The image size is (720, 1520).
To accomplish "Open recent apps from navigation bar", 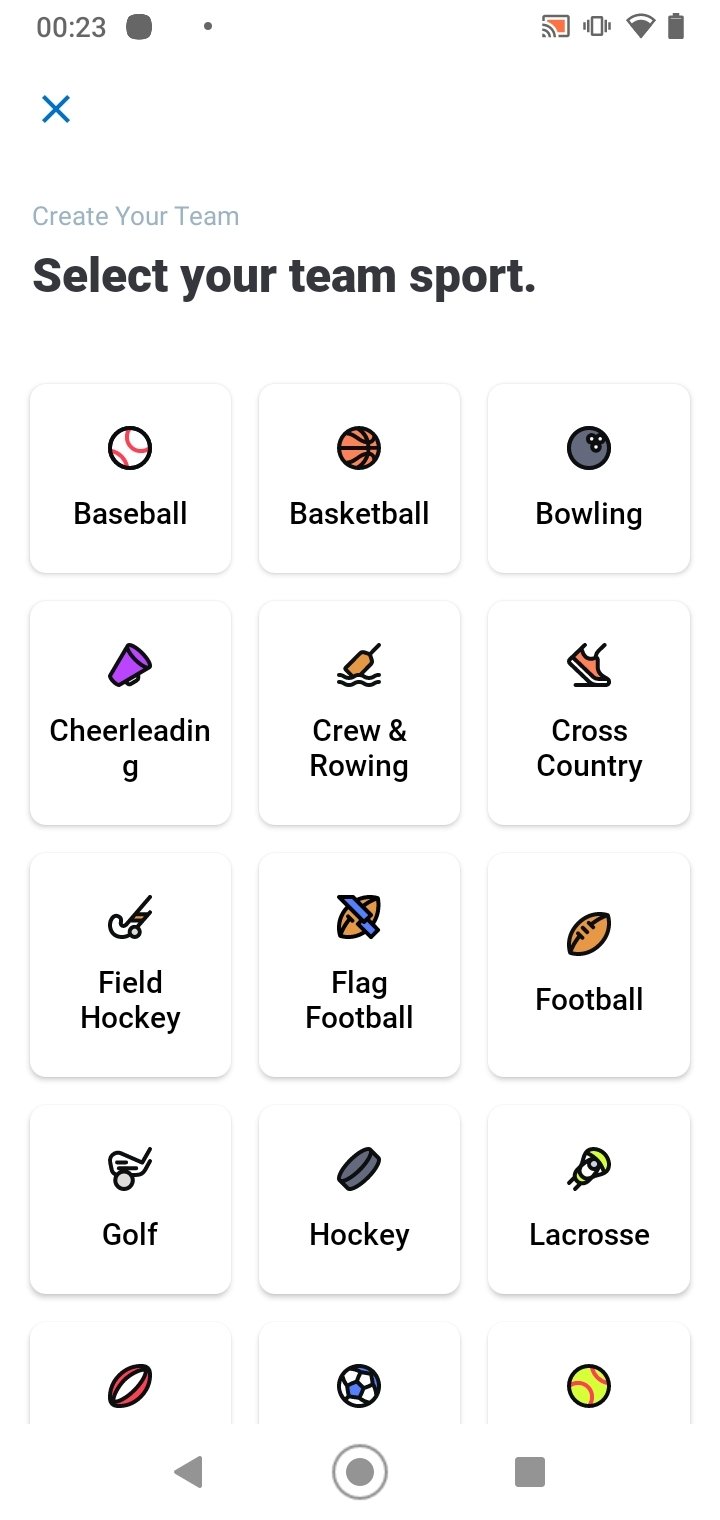I will pyautogui.click(x=529, y=1472).
